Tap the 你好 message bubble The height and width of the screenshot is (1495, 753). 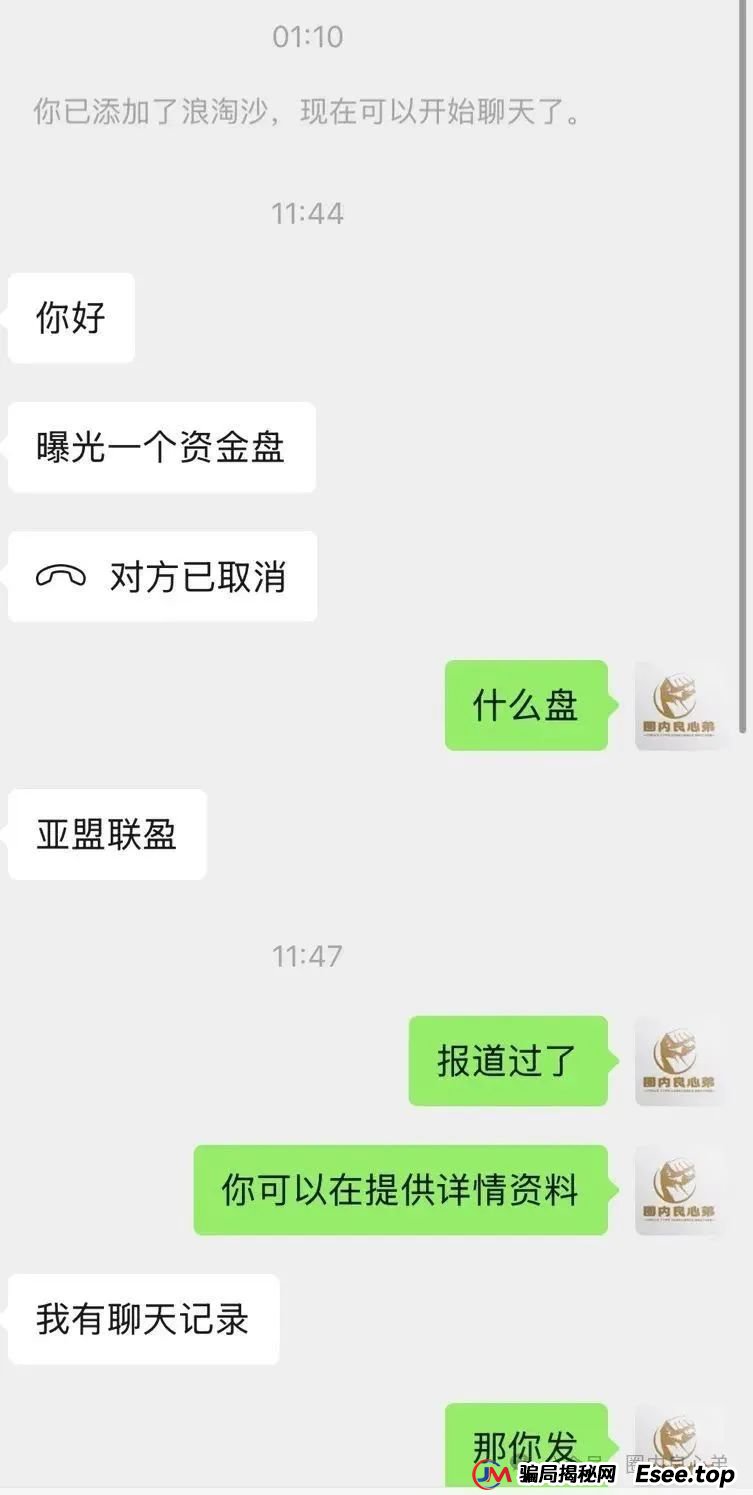click(70, 317)
